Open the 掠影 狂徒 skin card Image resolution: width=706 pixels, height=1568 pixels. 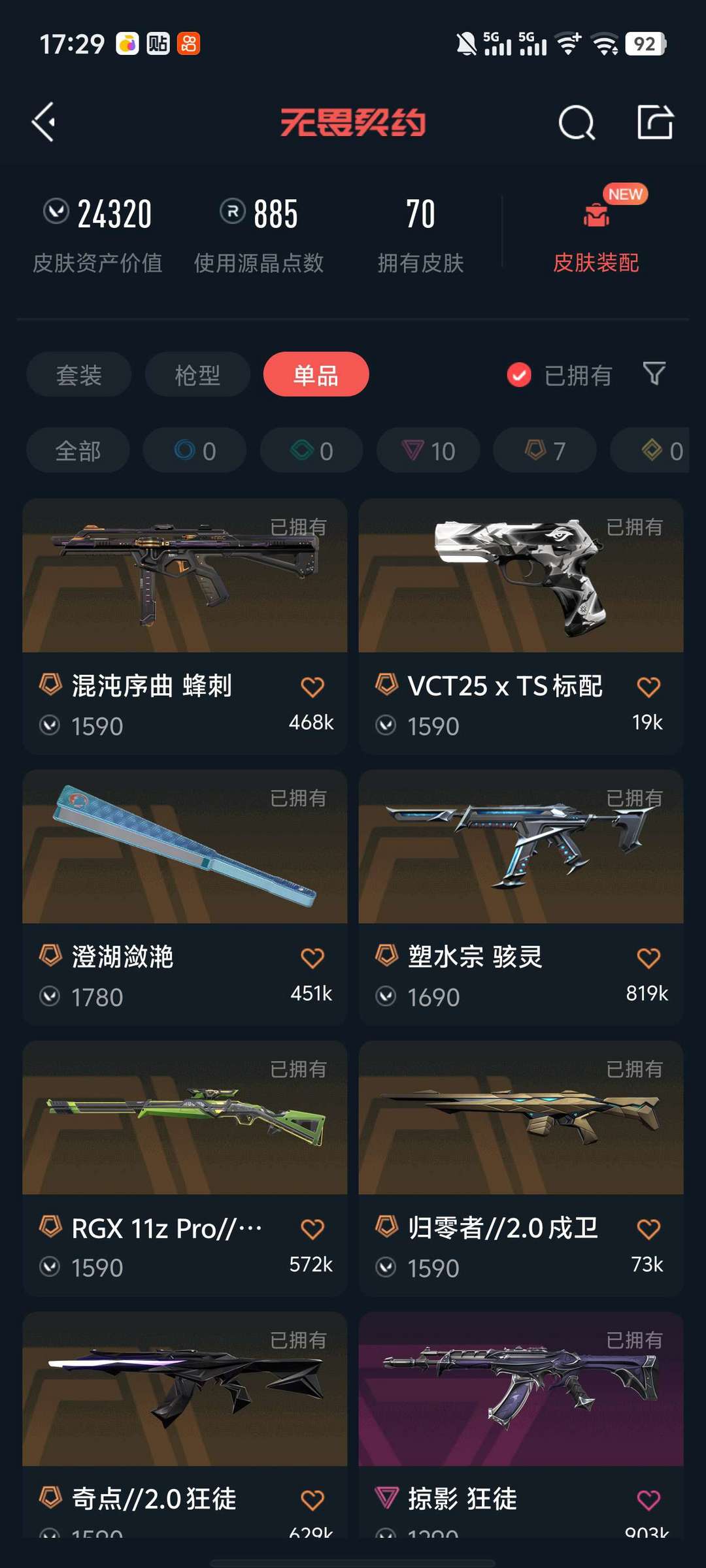[520, 1398]
